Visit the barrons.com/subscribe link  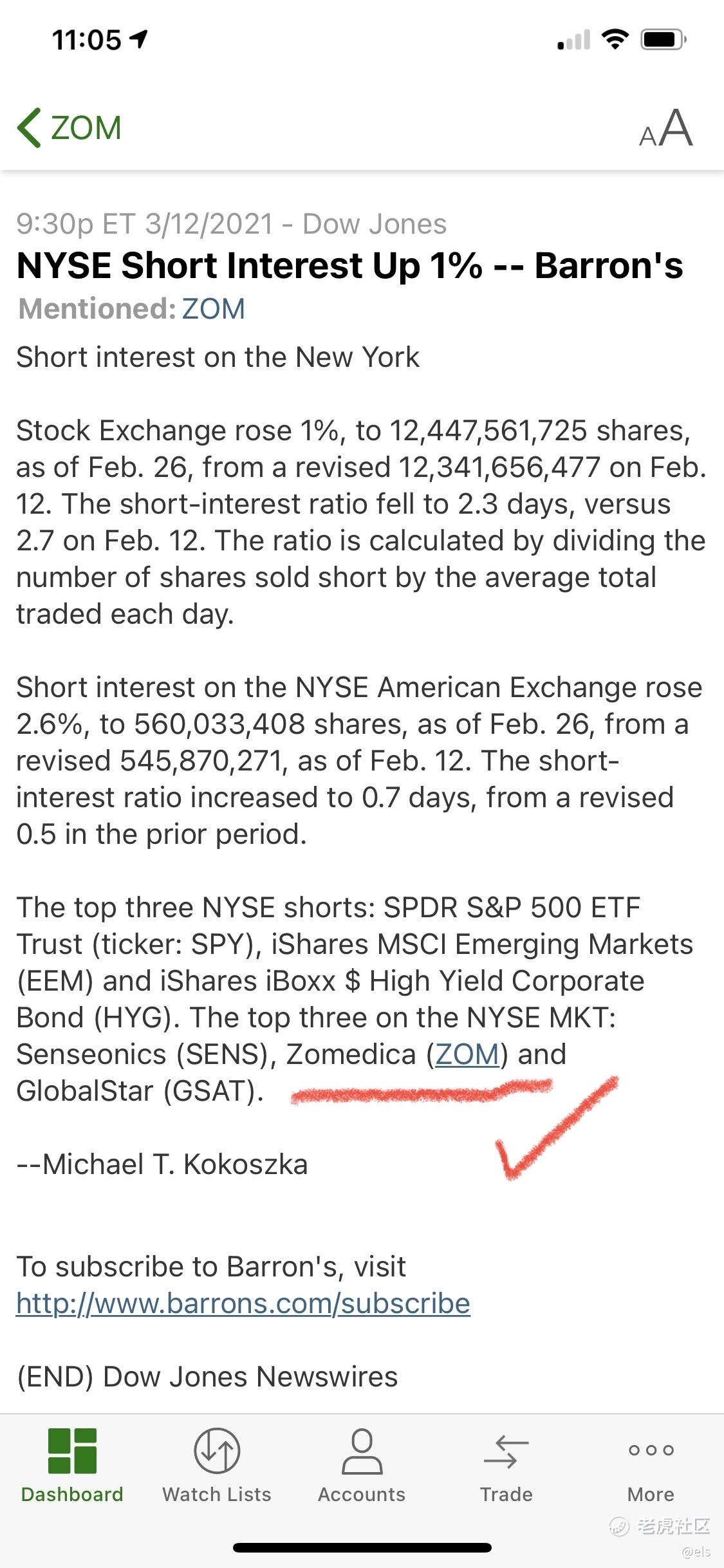tap(243, 1304)
